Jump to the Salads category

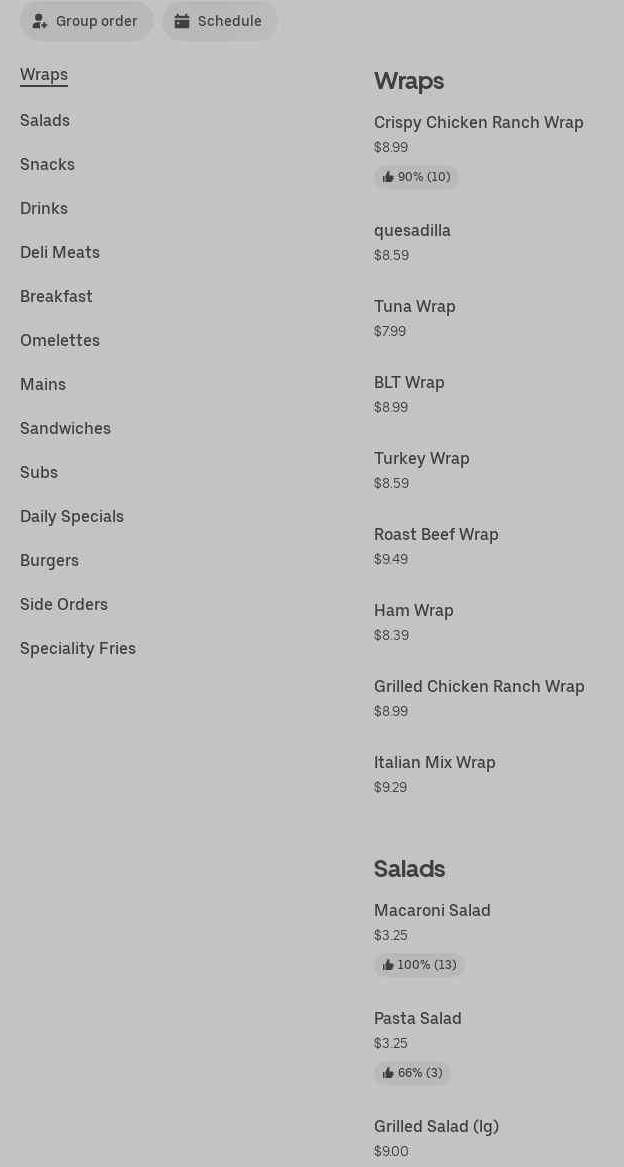coord(45,120)
